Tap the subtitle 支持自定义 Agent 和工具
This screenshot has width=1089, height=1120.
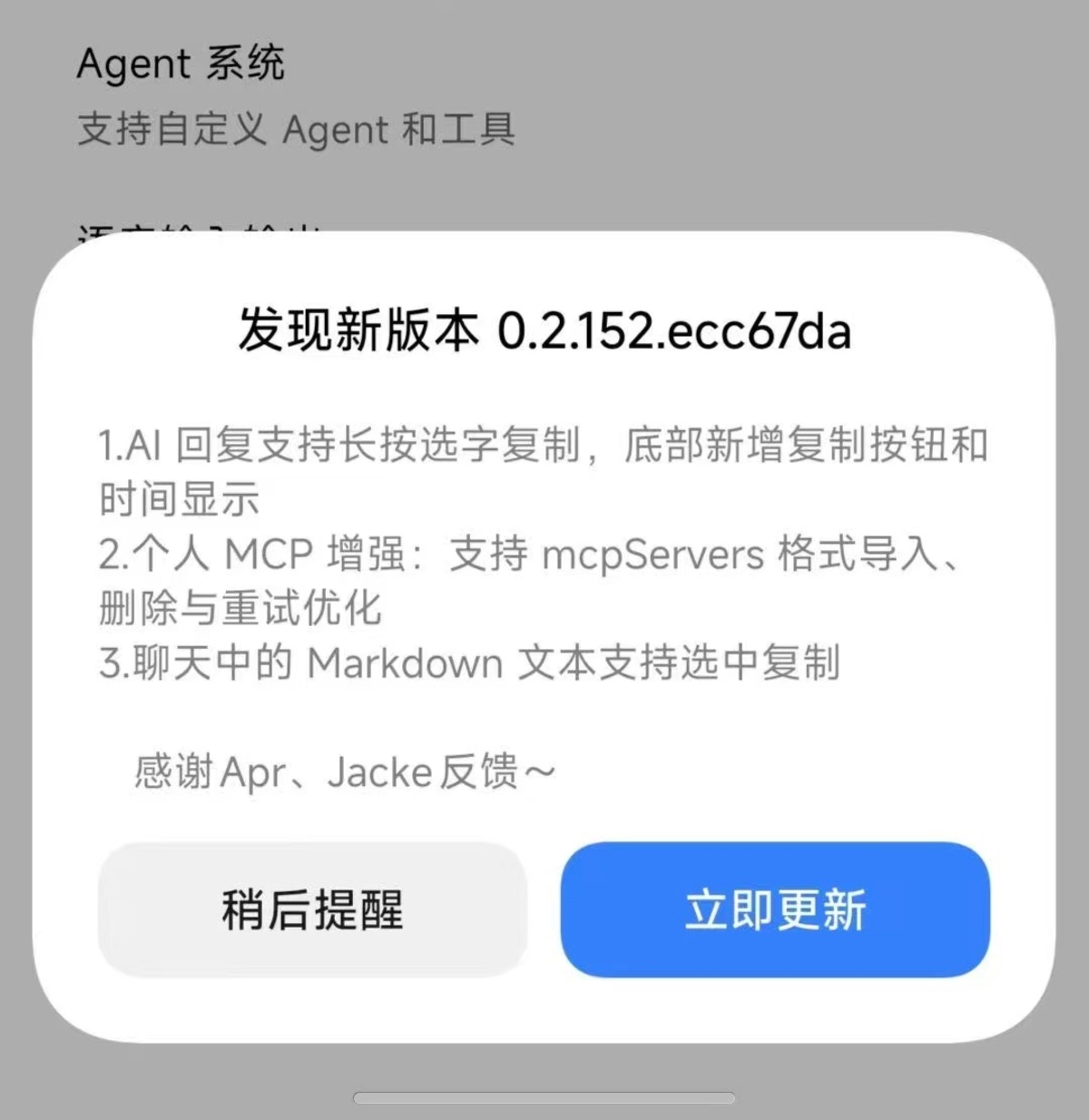pos(297,129)
